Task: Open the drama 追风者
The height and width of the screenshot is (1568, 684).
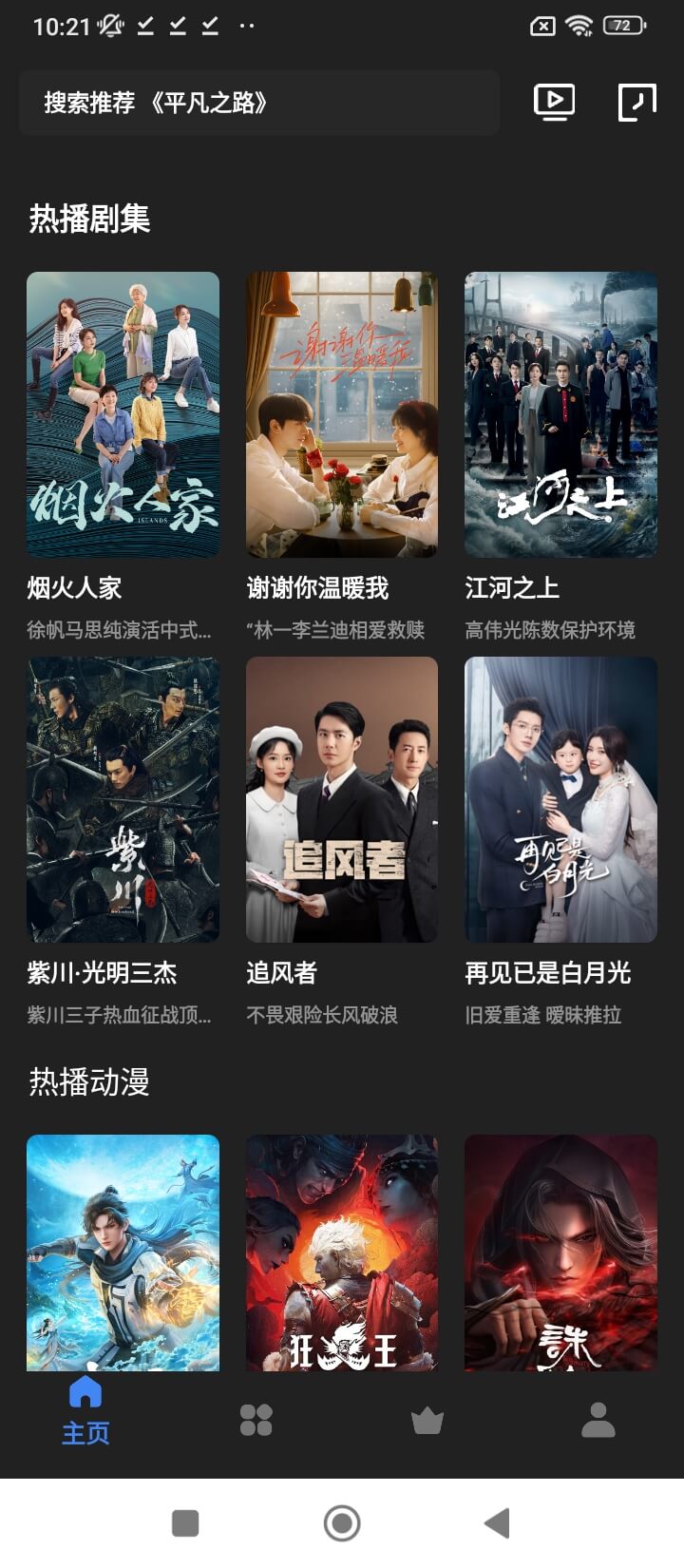Action: pos(342,799)
